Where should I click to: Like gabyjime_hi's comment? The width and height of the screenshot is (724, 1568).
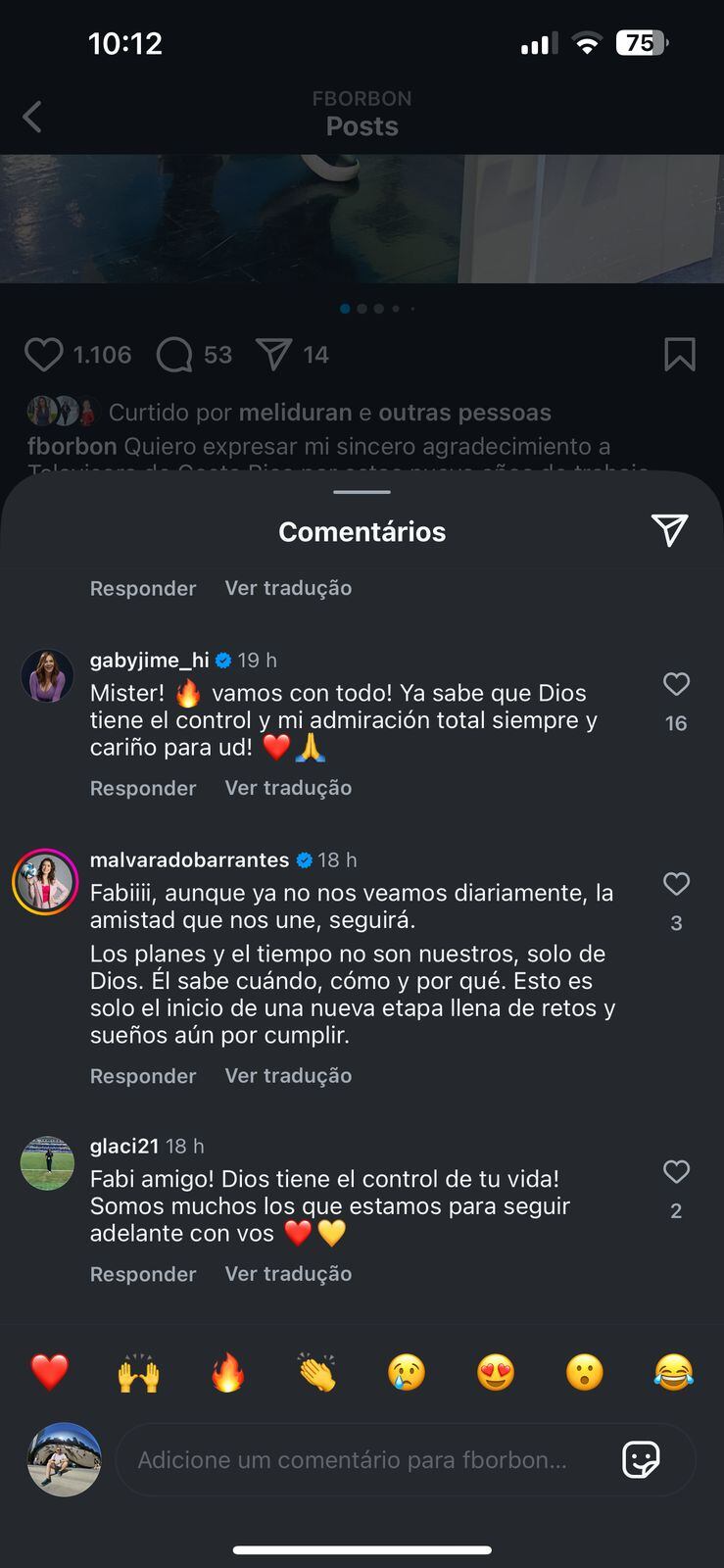(x=676, y=684)
